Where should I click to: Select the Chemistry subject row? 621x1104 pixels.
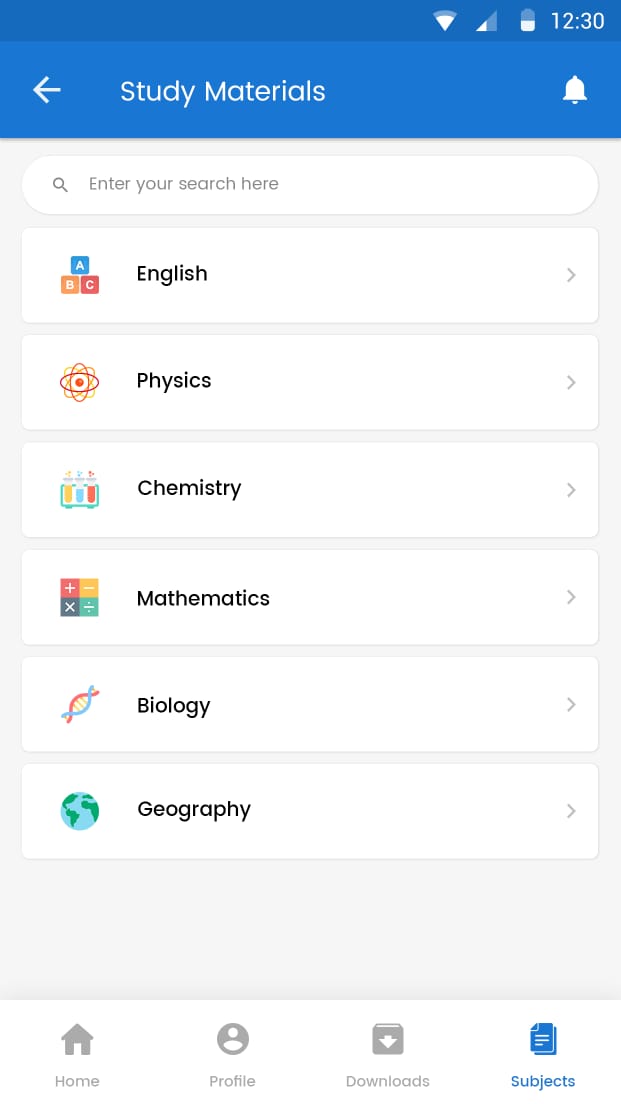click(310, 489)
